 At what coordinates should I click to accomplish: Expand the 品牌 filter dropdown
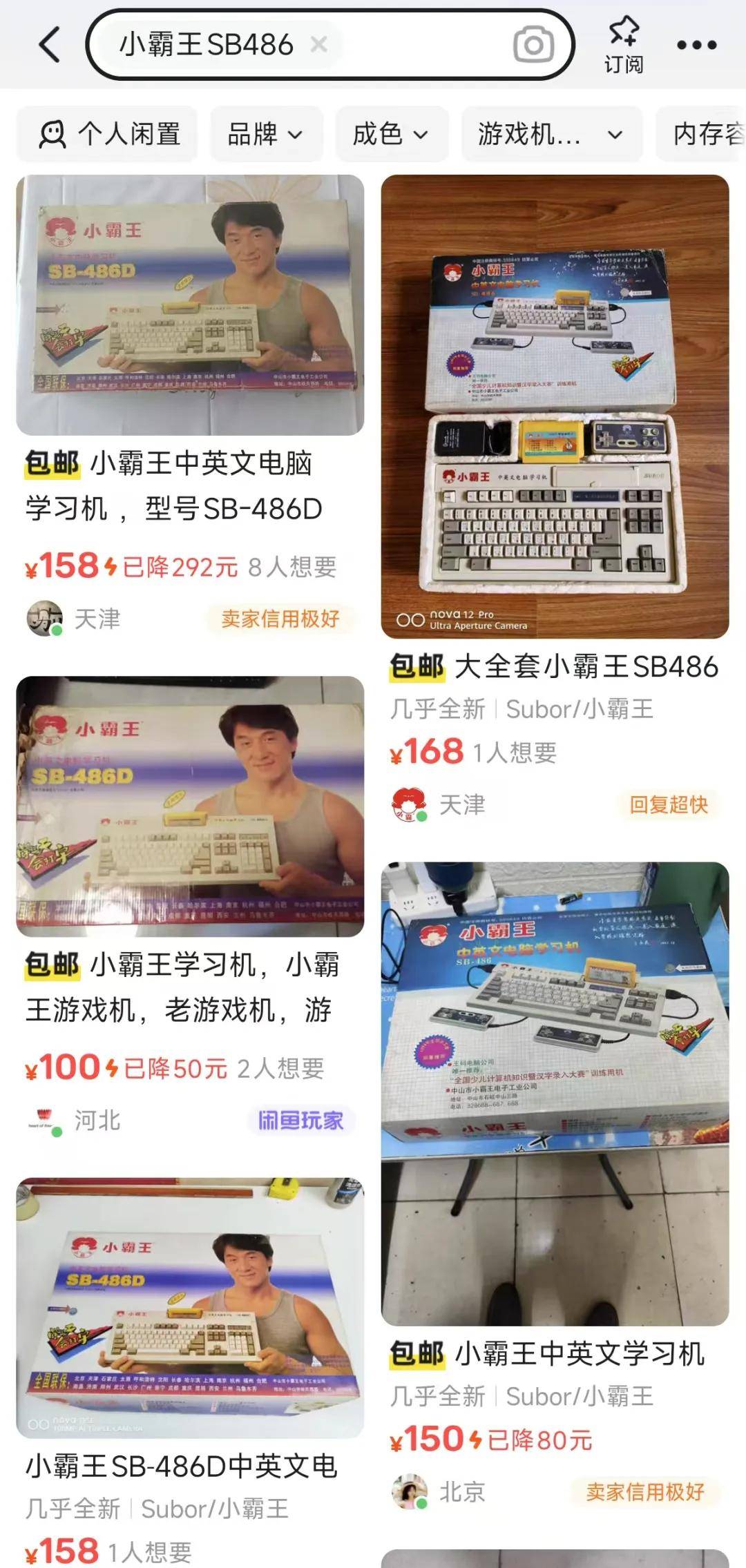(266, 134)
